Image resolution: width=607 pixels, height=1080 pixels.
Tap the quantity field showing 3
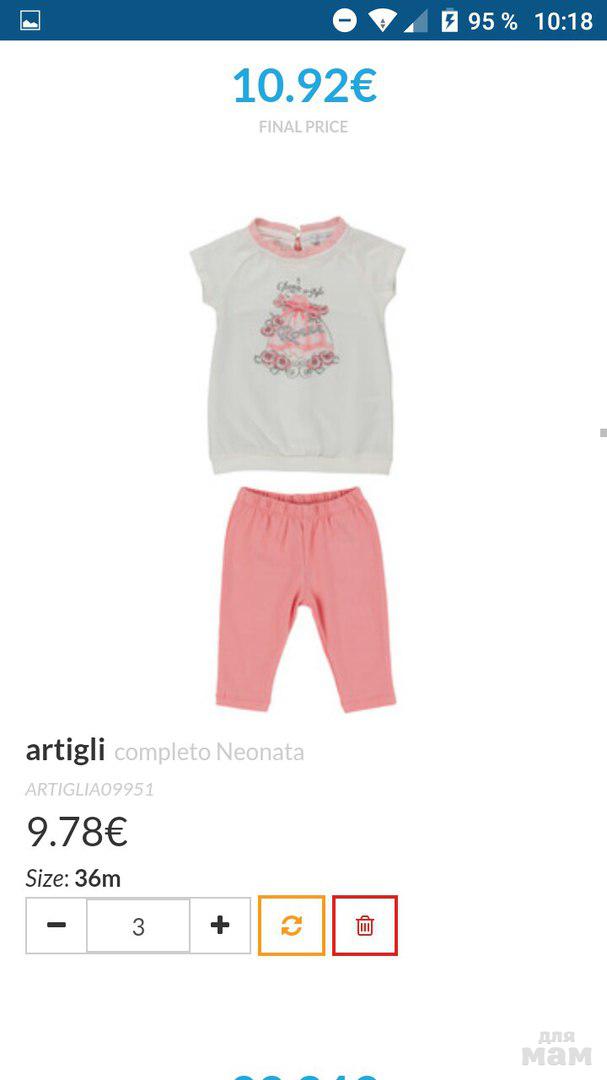[x=138, y=926]
